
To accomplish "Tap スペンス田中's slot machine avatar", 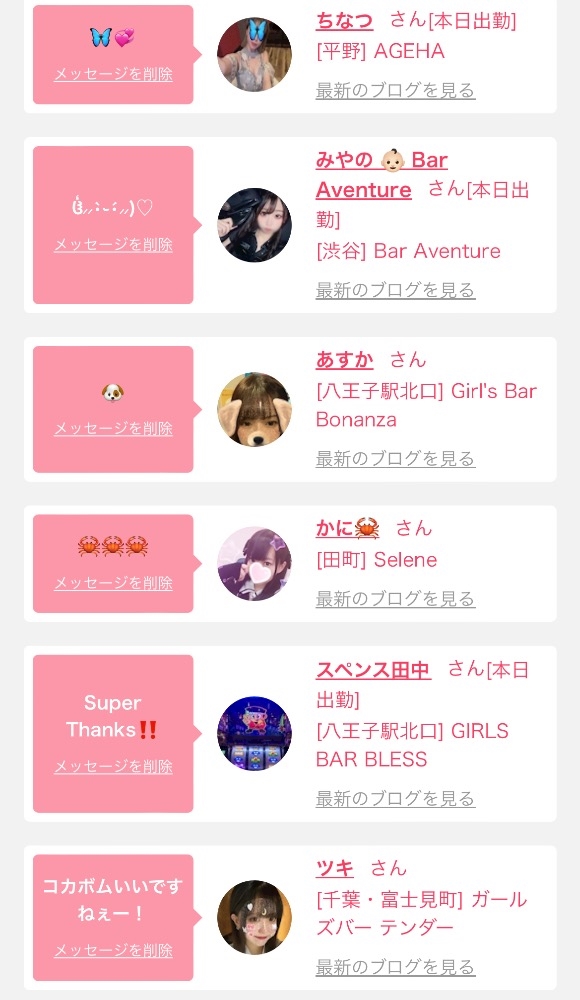I will click(255, 733).
